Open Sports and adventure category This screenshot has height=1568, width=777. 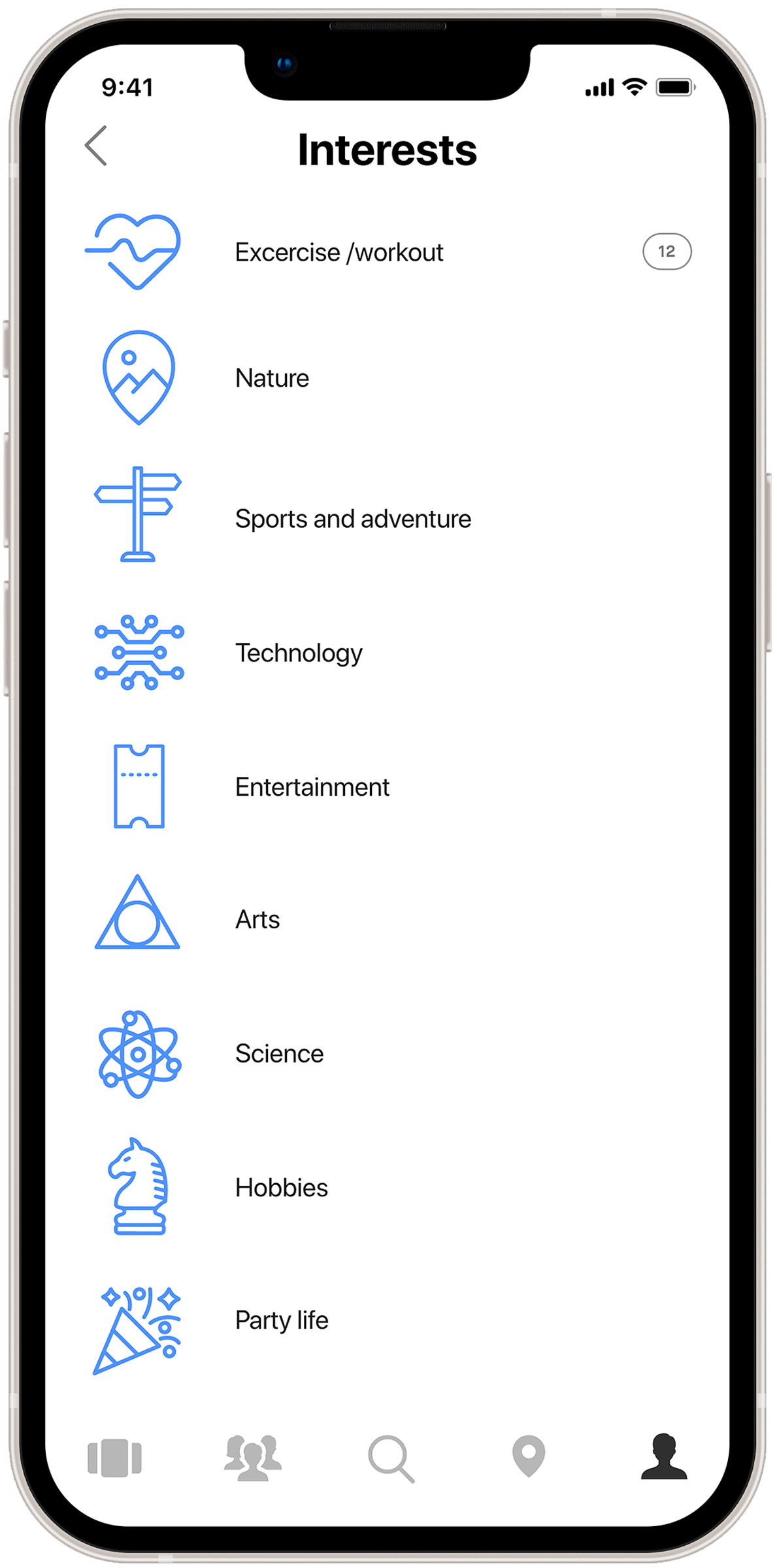(x=352, y=519)
